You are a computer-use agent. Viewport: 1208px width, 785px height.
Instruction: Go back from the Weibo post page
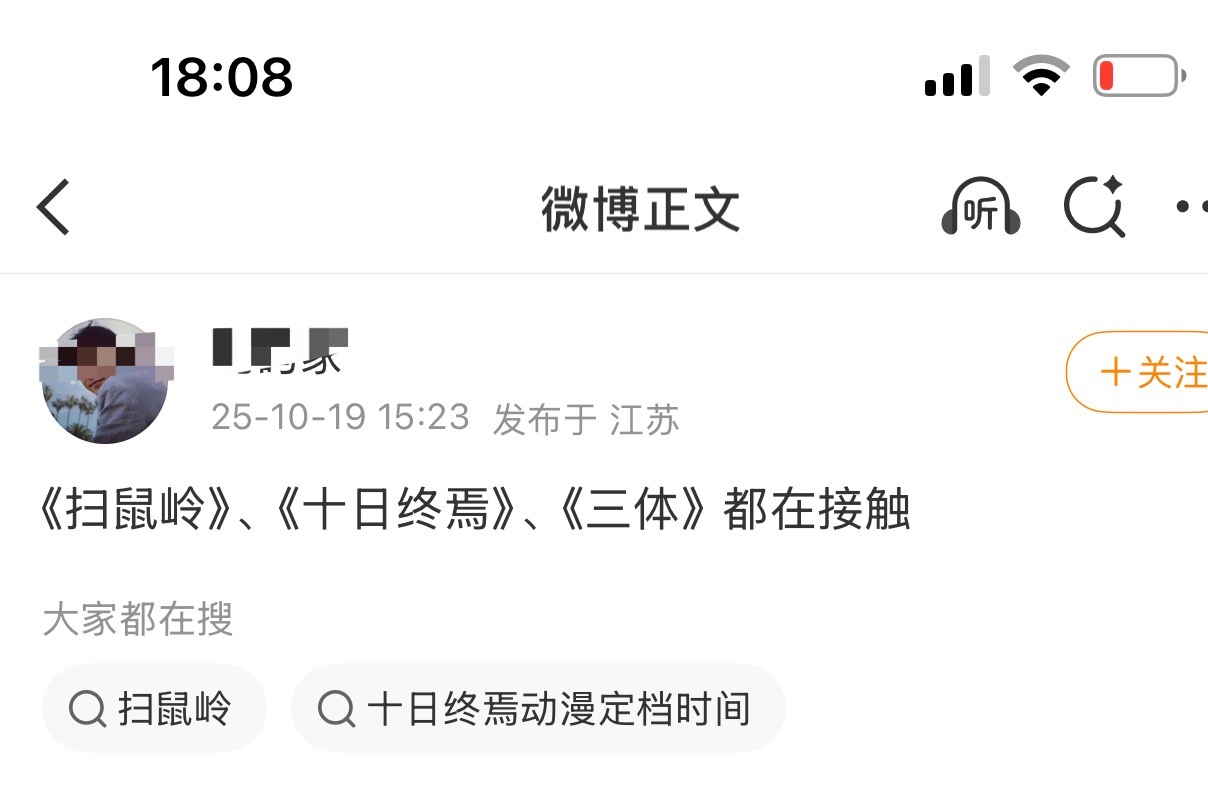(x=54, y=208)
